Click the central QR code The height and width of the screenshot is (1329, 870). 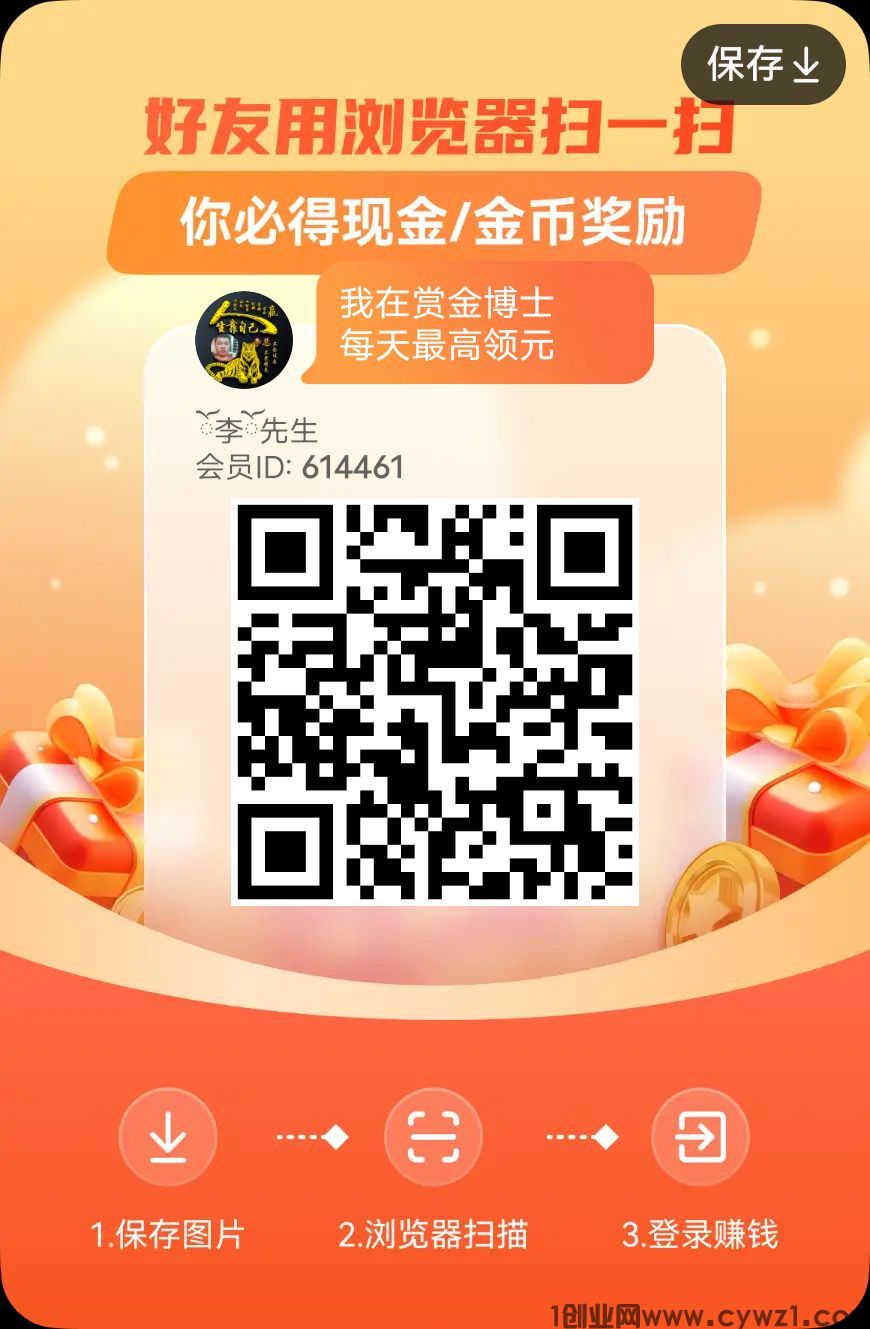pos(437,700)
